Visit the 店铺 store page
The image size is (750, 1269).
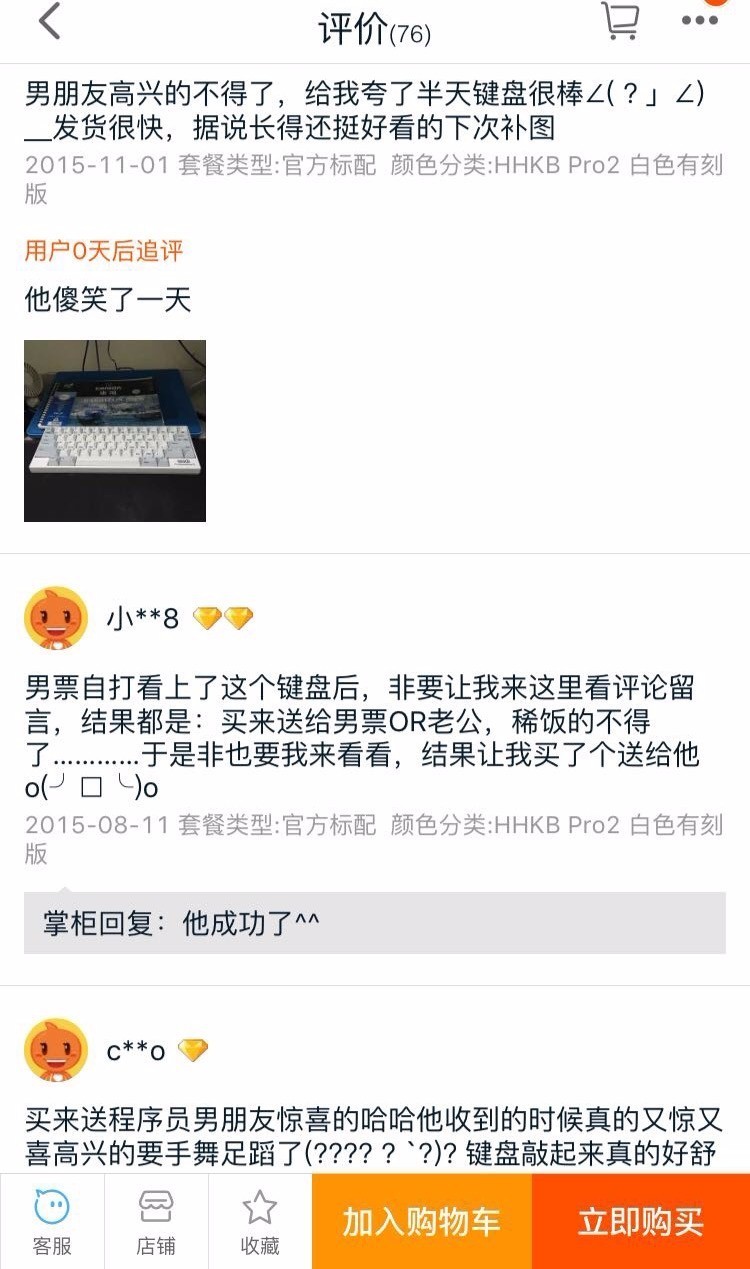[156, 1222]
